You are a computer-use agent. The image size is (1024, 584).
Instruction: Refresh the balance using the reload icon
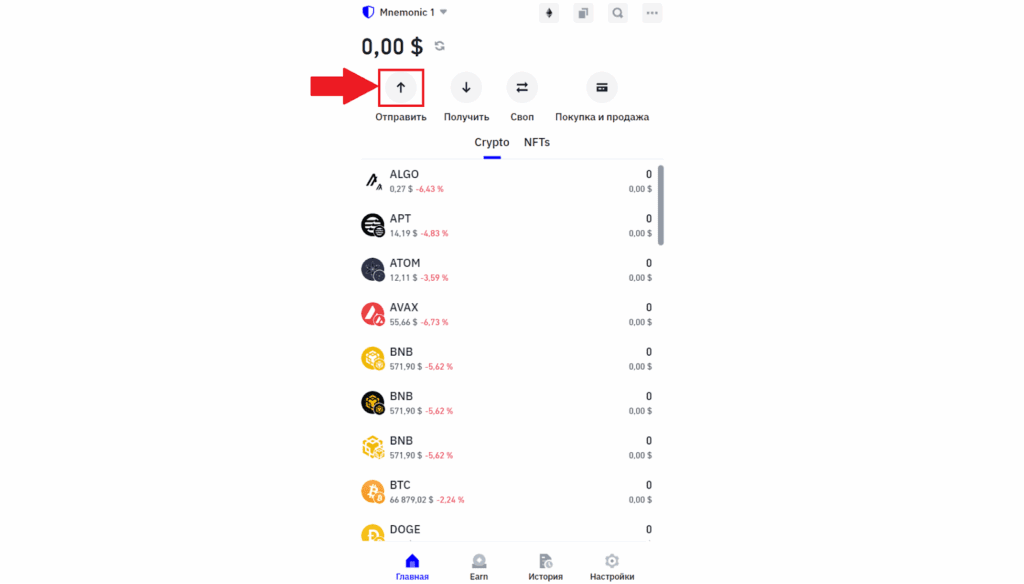coord(439,46)
